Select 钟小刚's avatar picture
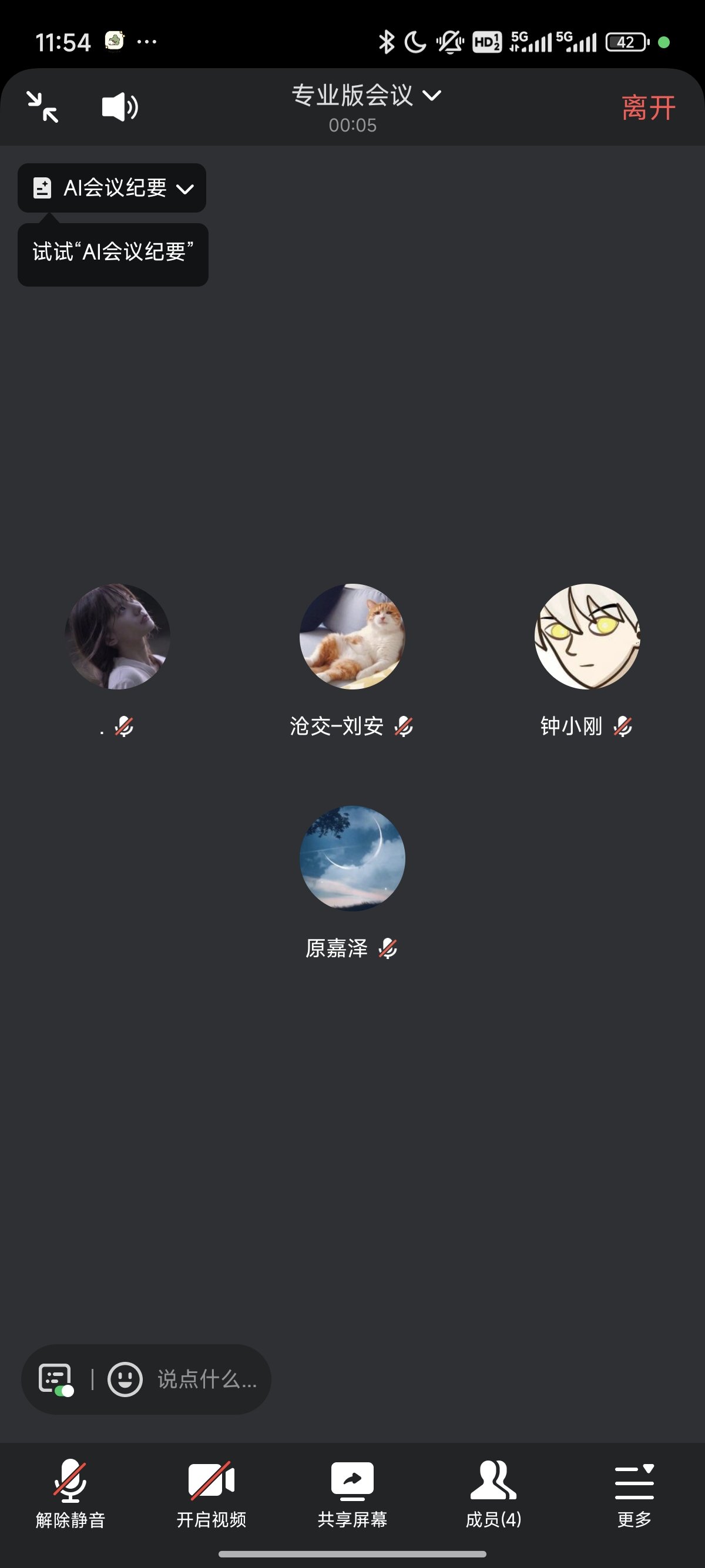This screenshot has width=705, height=1568. 586,637
